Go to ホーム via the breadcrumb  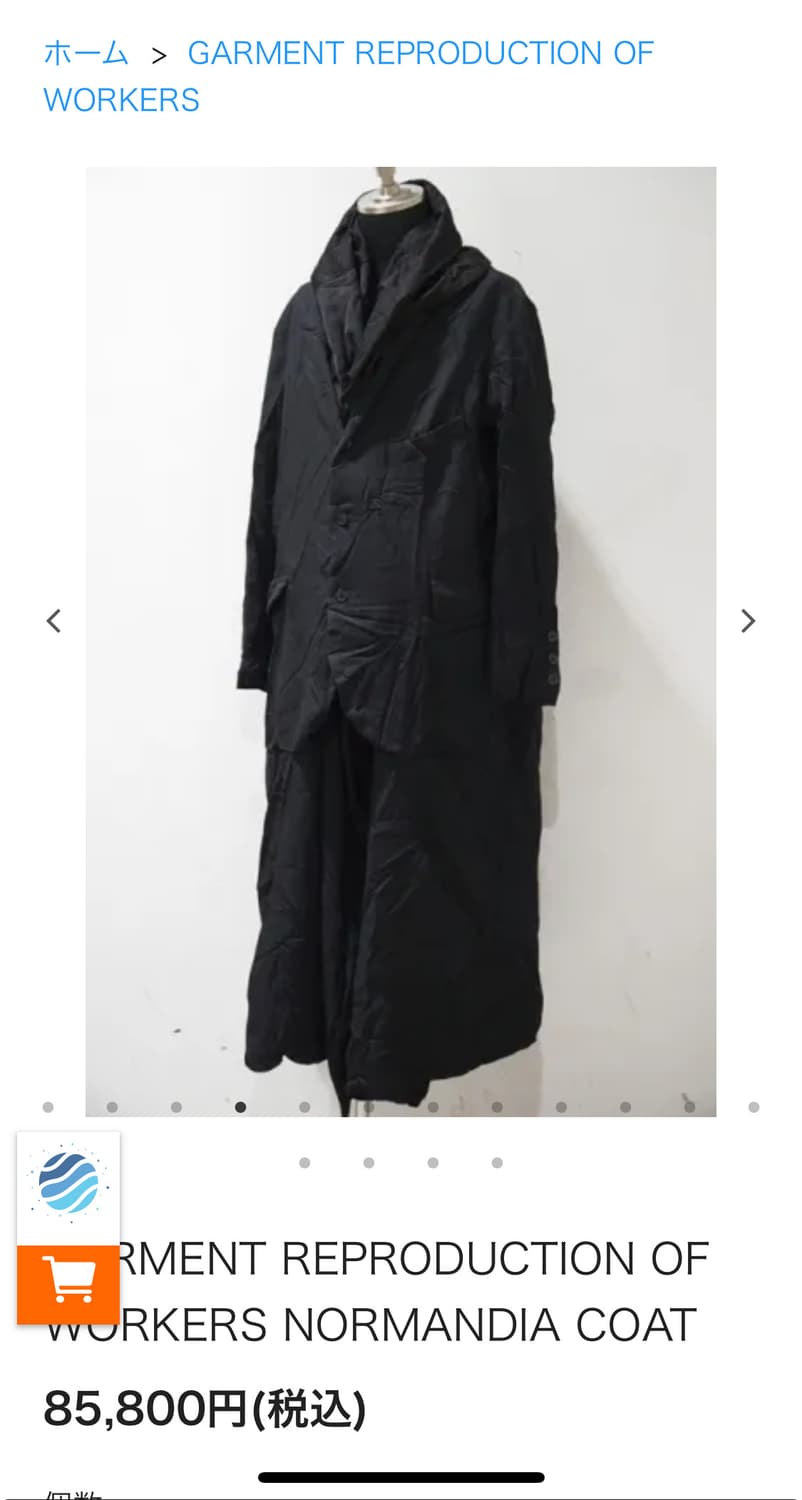coord(84,53)
